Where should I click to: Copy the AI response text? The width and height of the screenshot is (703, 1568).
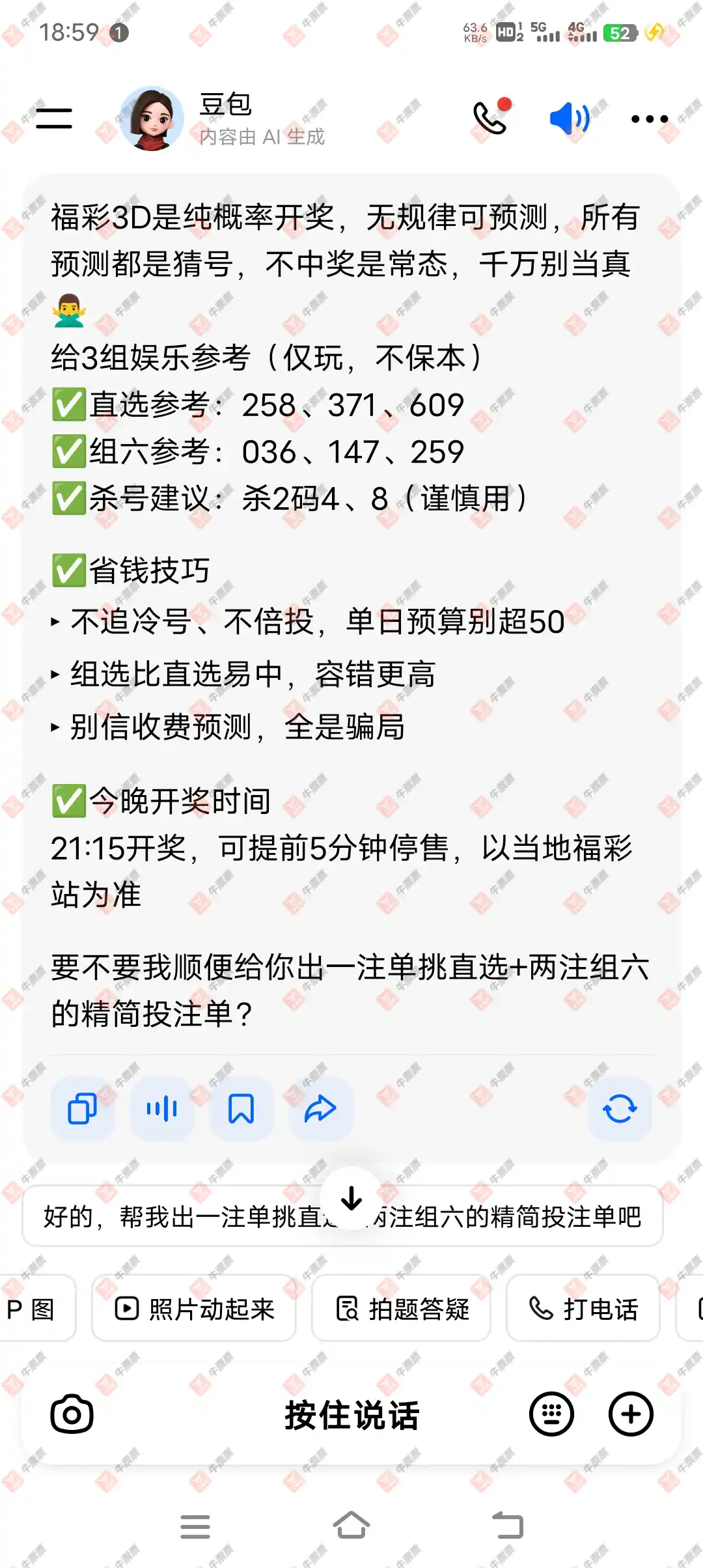click(x=83, y=1109)
